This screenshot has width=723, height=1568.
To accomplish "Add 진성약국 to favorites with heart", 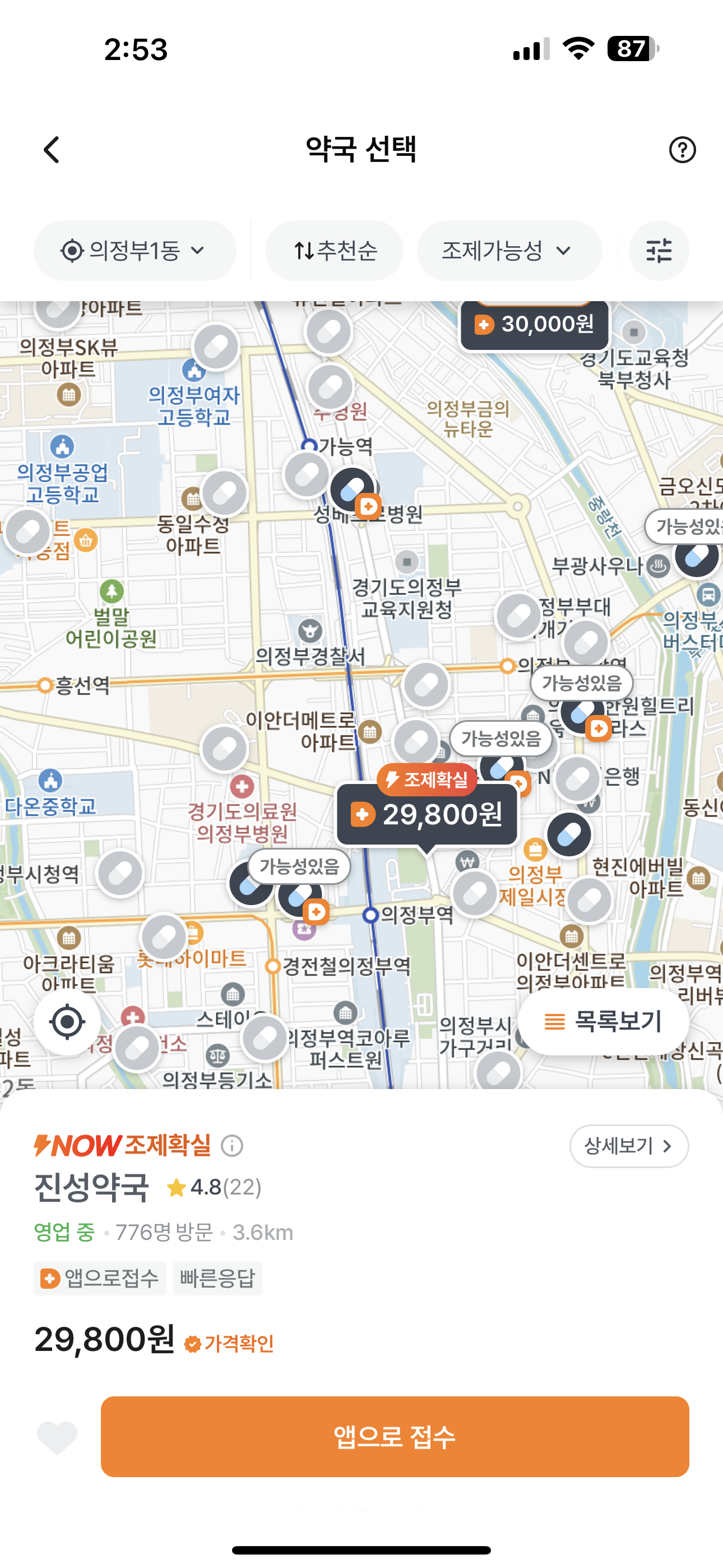I will pos(57,1437).
